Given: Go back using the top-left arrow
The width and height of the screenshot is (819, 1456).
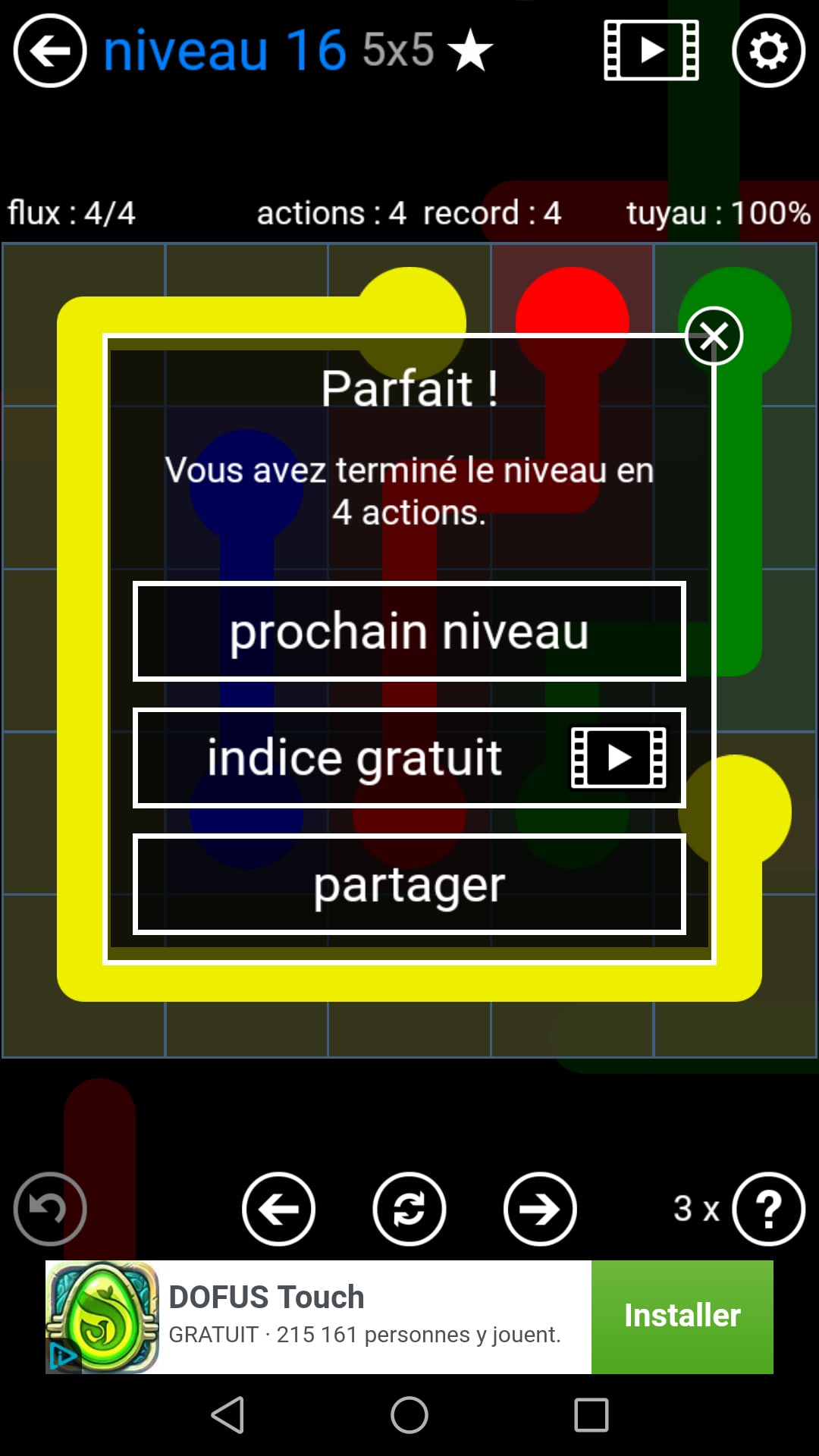Looking at the screenshot, I should pos(50,51).
